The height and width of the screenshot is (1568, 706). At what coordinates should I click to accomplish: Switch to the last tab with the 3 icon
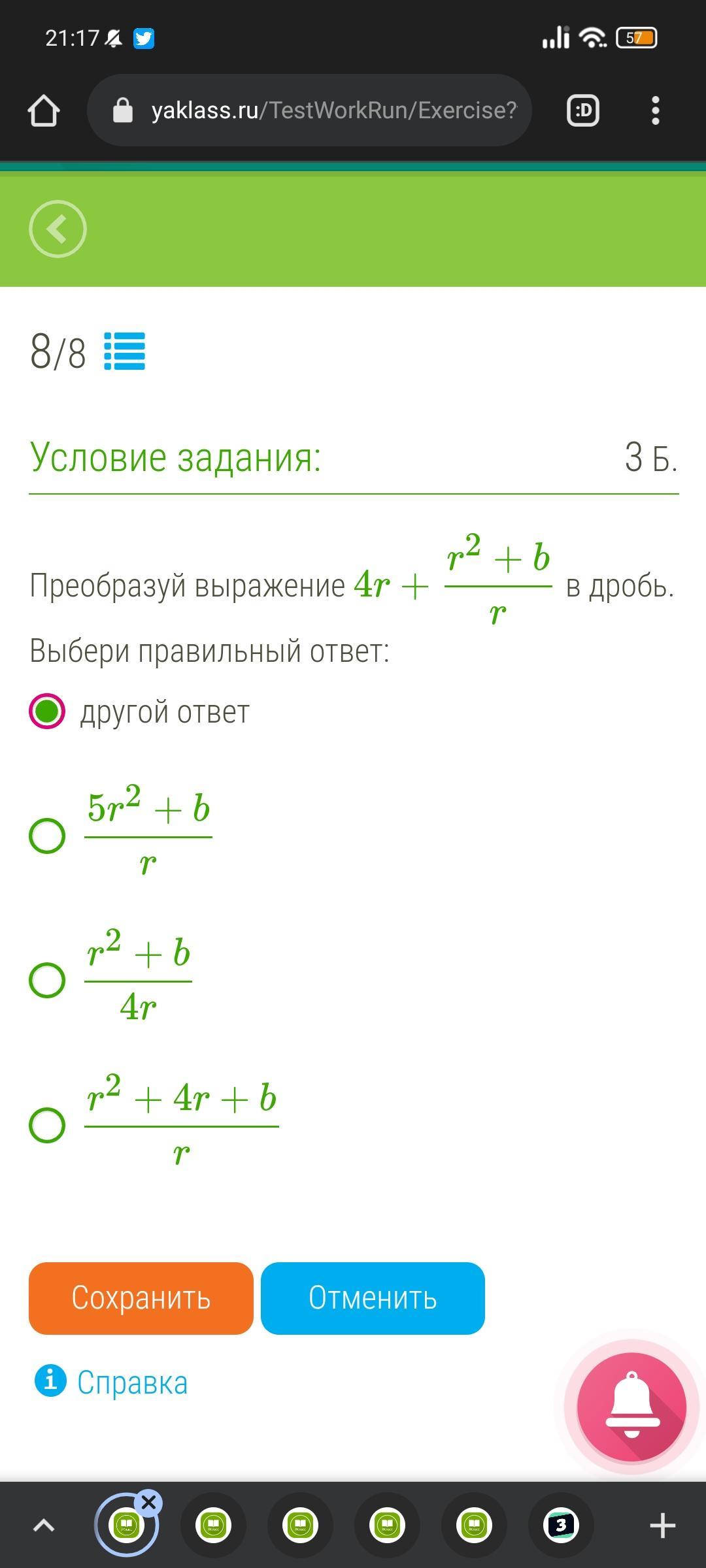(560, 1526)
